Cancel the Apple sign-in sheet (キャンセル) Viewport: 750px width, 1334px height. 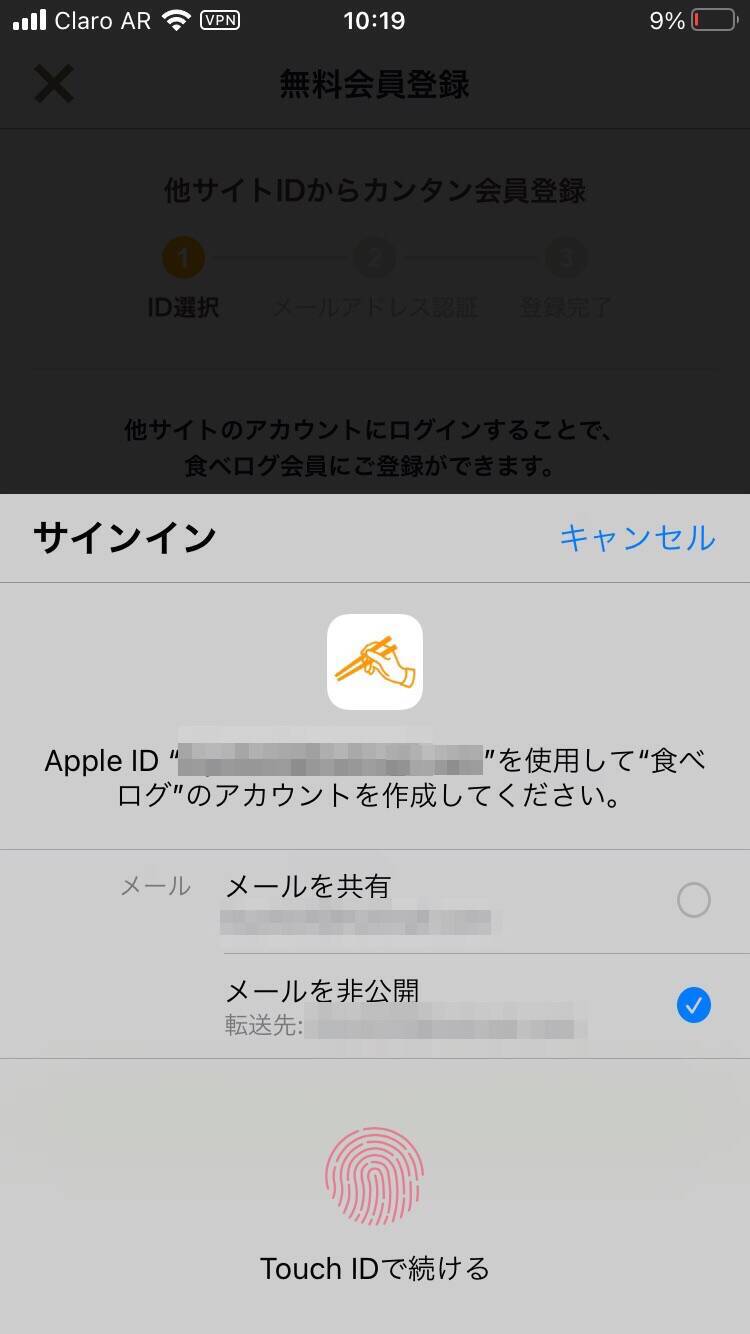tap(637, 538)
